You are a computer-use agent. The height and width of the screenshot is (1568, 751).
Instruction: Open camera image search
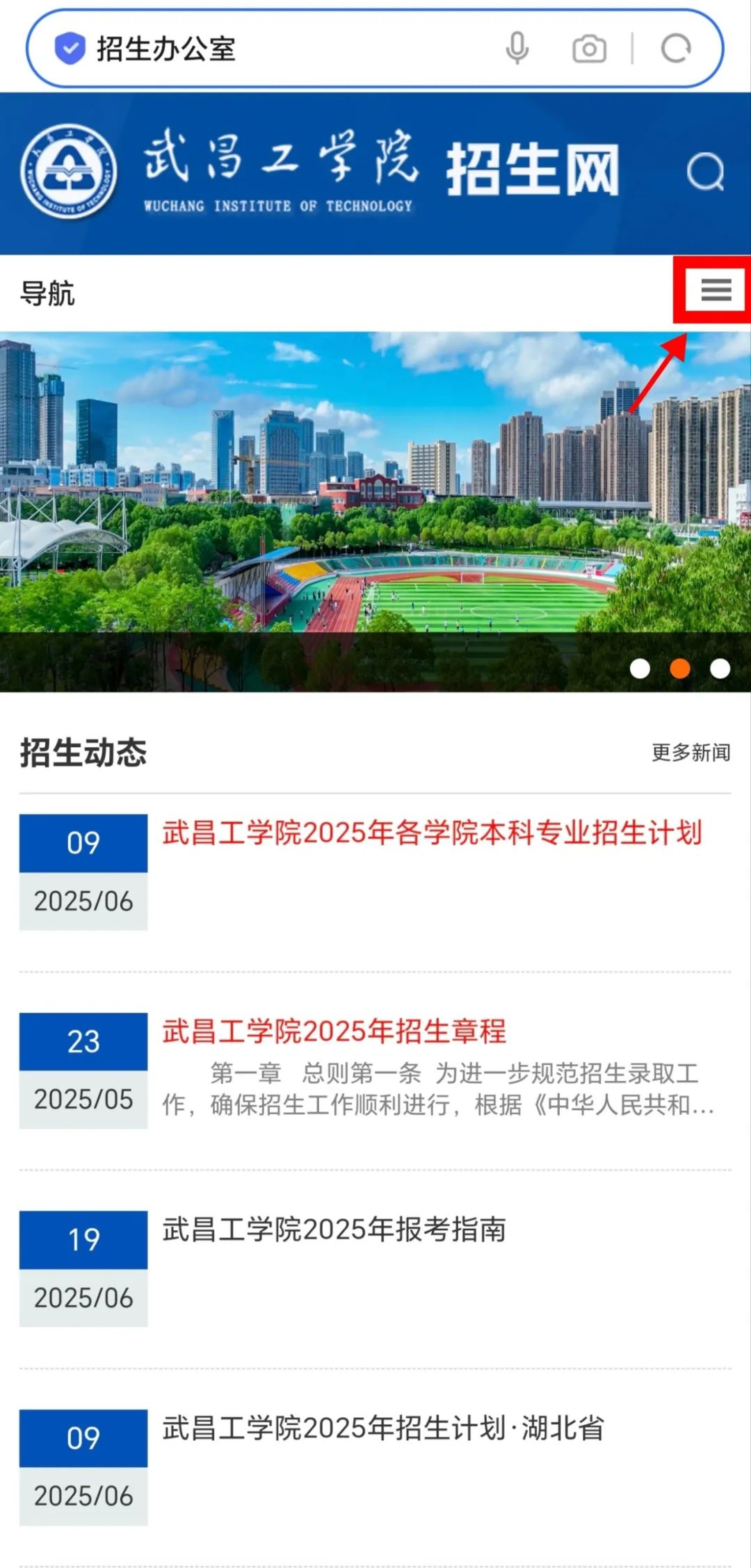(x=589, y=49)
